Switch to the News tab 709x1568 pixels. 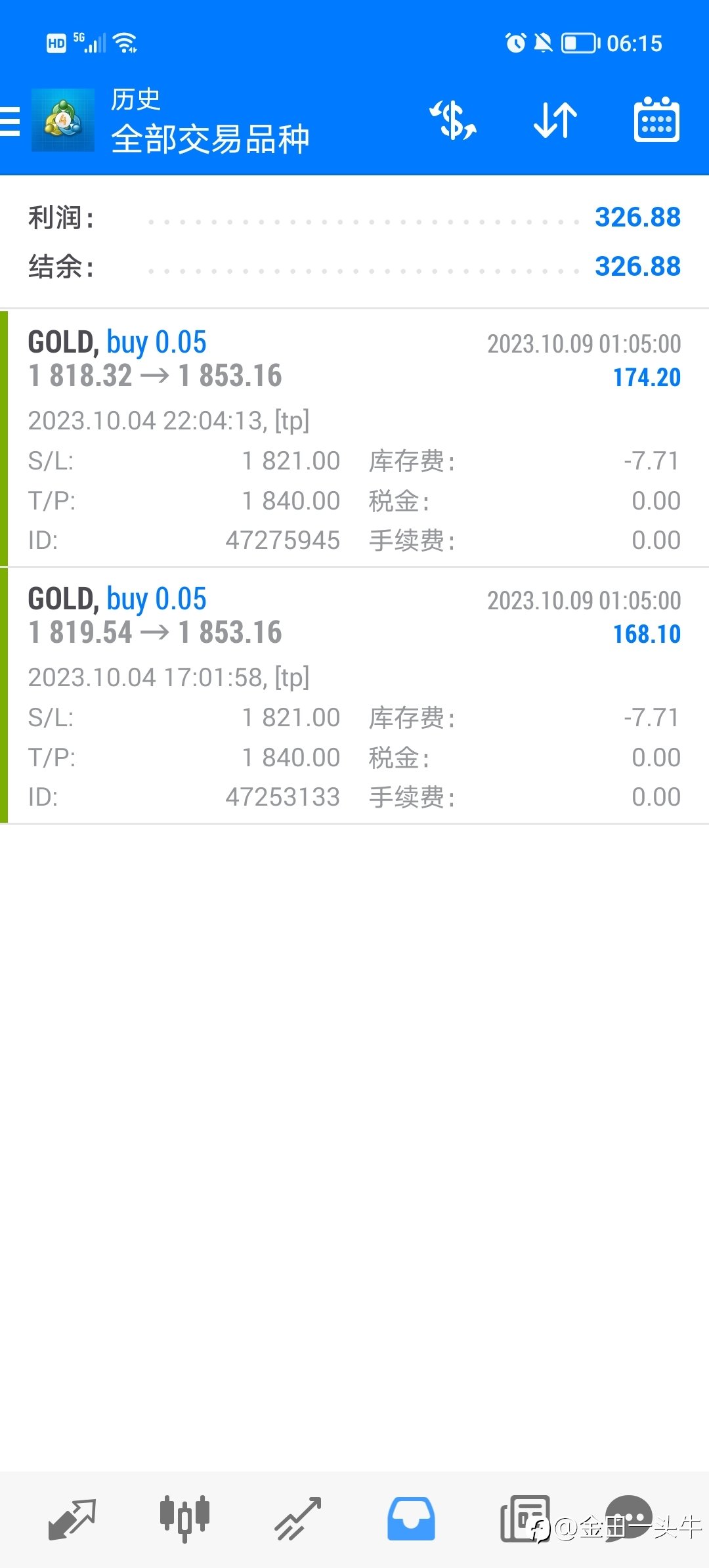[x=525, y=1519]
